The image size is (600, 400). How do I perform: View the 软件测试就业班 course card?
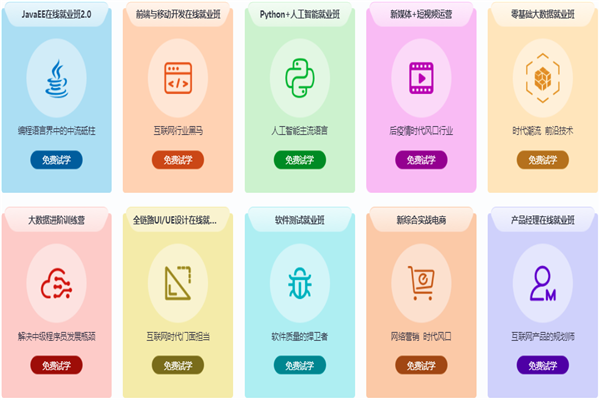click(299, 285)
